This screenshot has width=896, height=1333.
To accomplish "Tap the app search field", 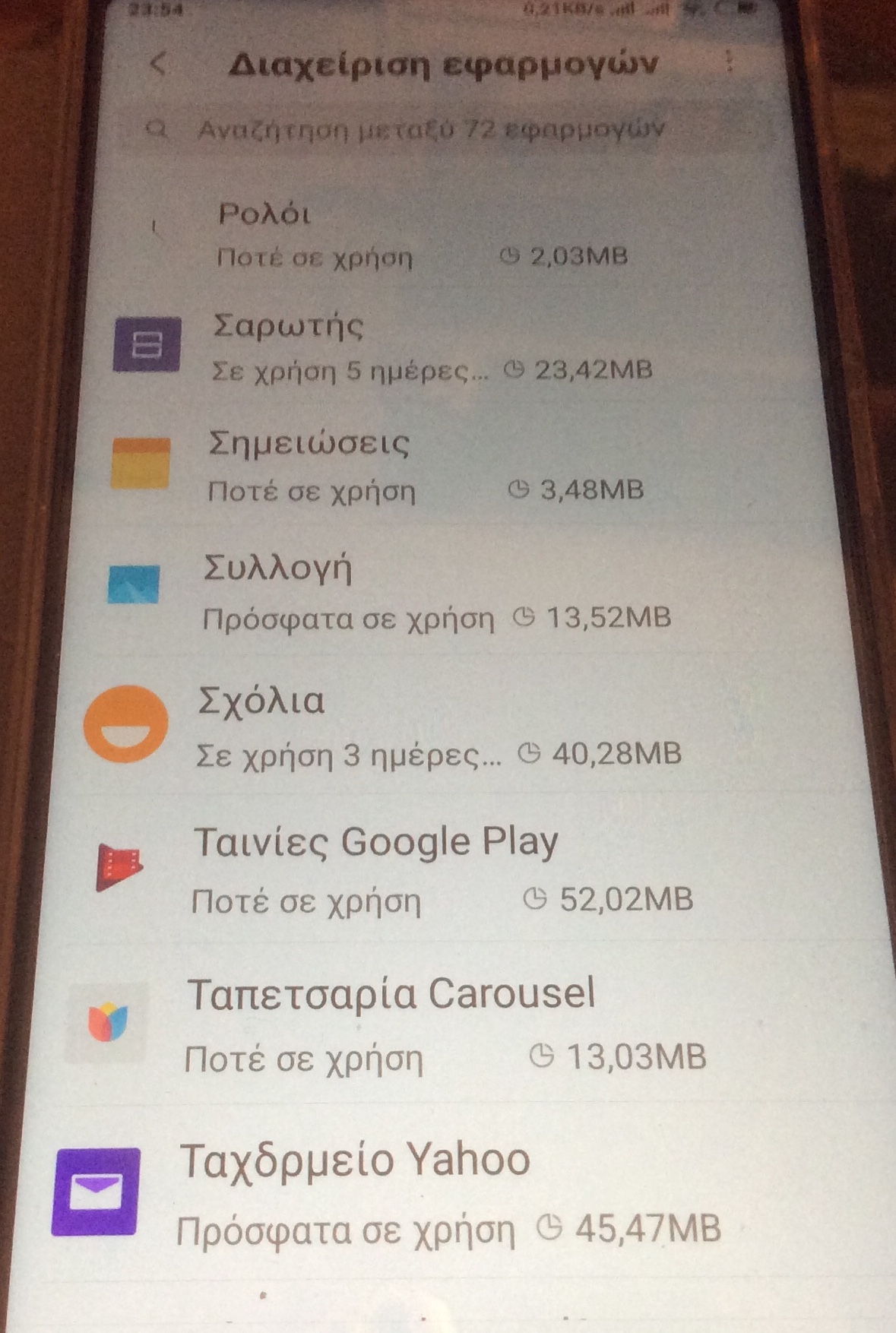I will (x=429, y=130).
